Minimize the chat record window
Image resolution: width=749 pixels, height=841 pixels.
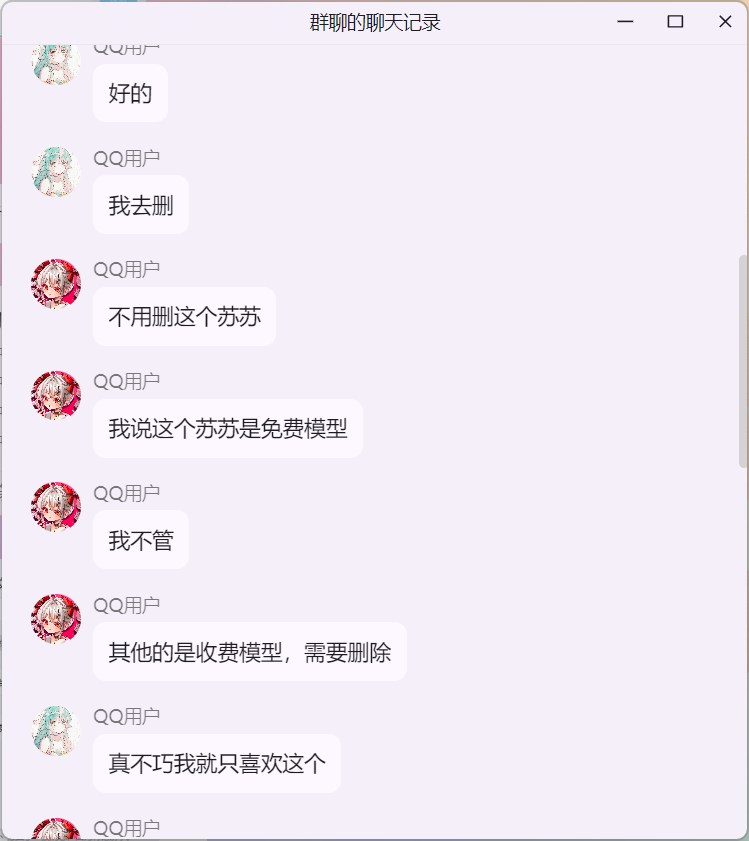pyautogui.click(x=626, y=22)
